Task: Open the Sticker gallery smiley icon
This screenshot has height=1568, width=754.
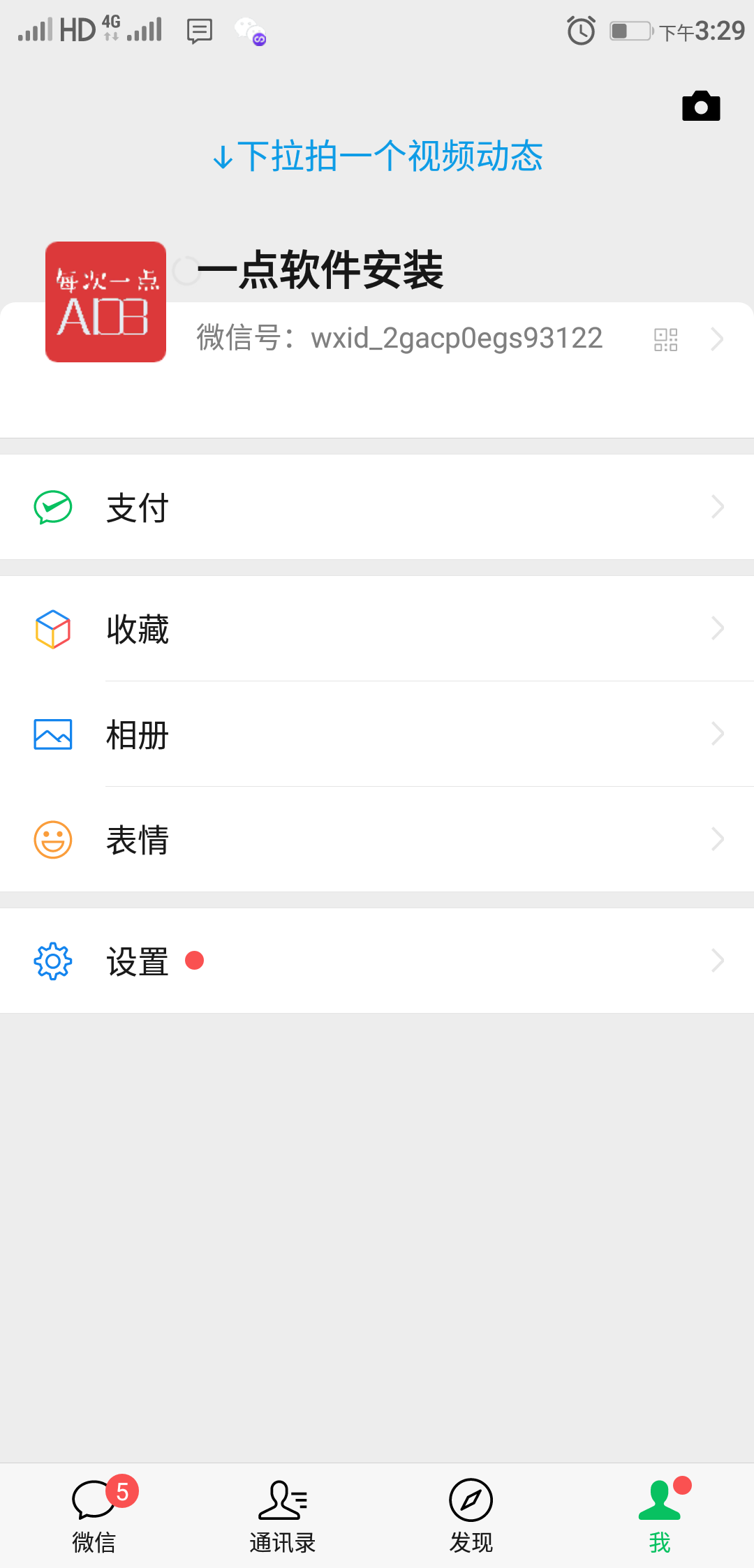Action: tap(52, 839)
